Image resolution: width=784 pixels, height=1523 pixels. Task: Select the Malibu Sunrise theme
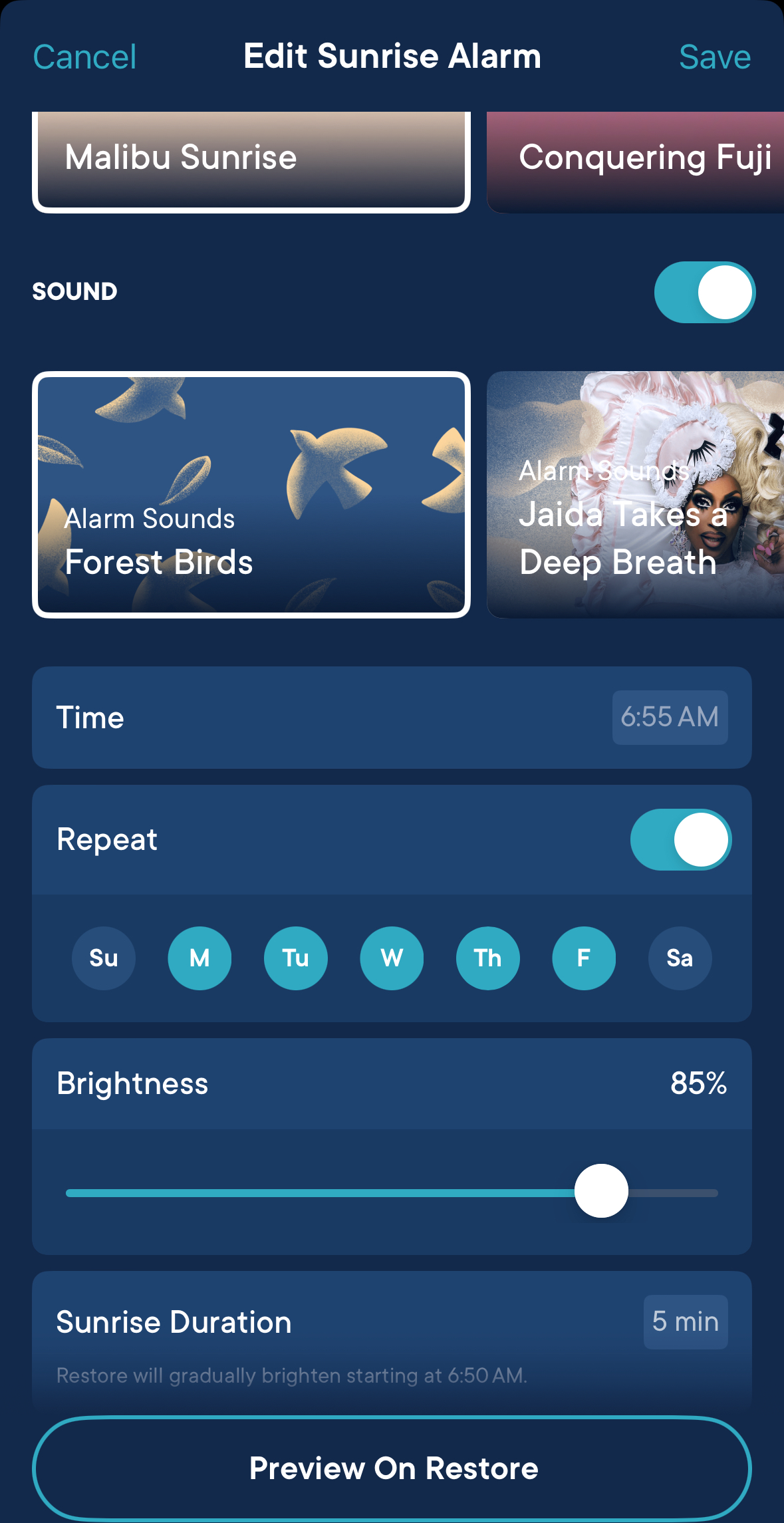(251, 158)
